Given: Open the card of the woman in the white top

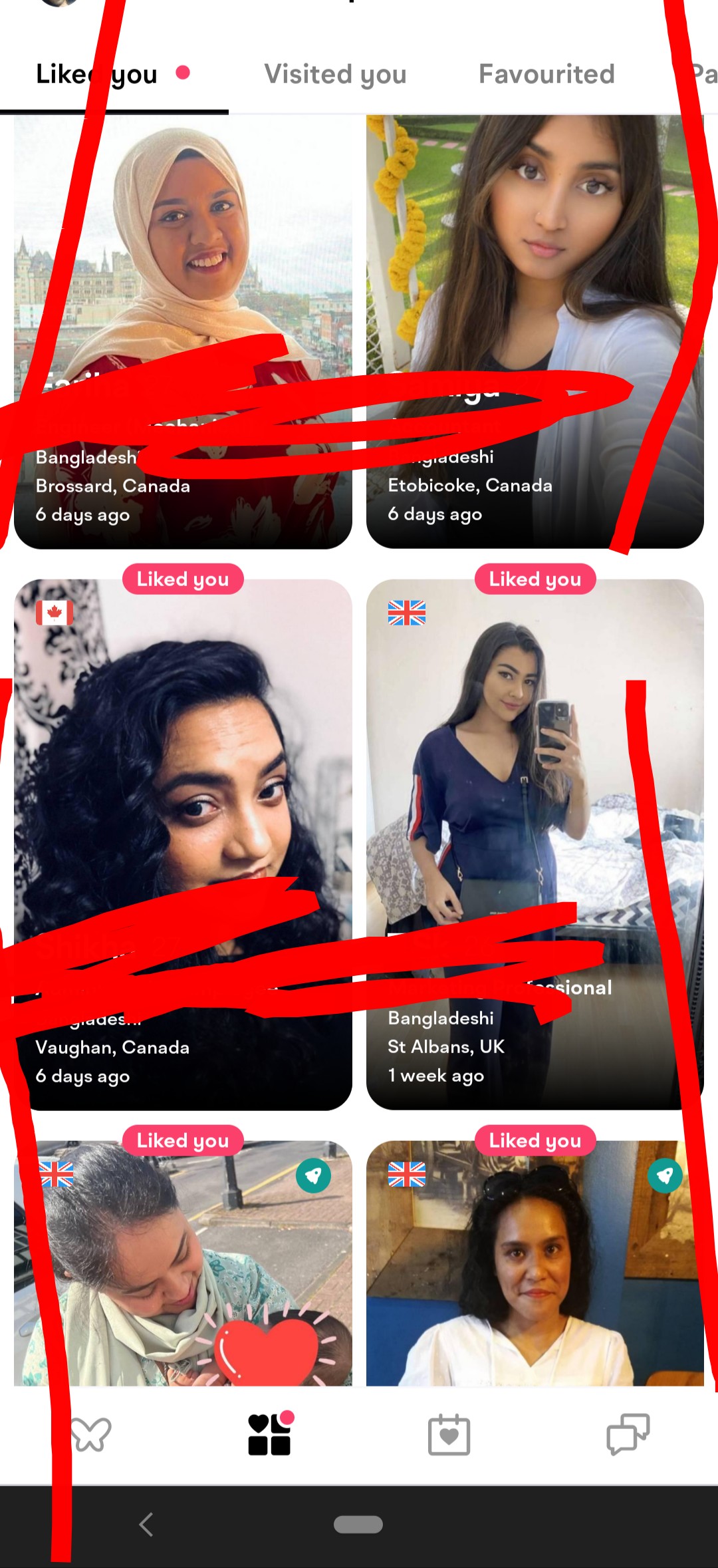Looking at the screenshot, I should 535,1264.
